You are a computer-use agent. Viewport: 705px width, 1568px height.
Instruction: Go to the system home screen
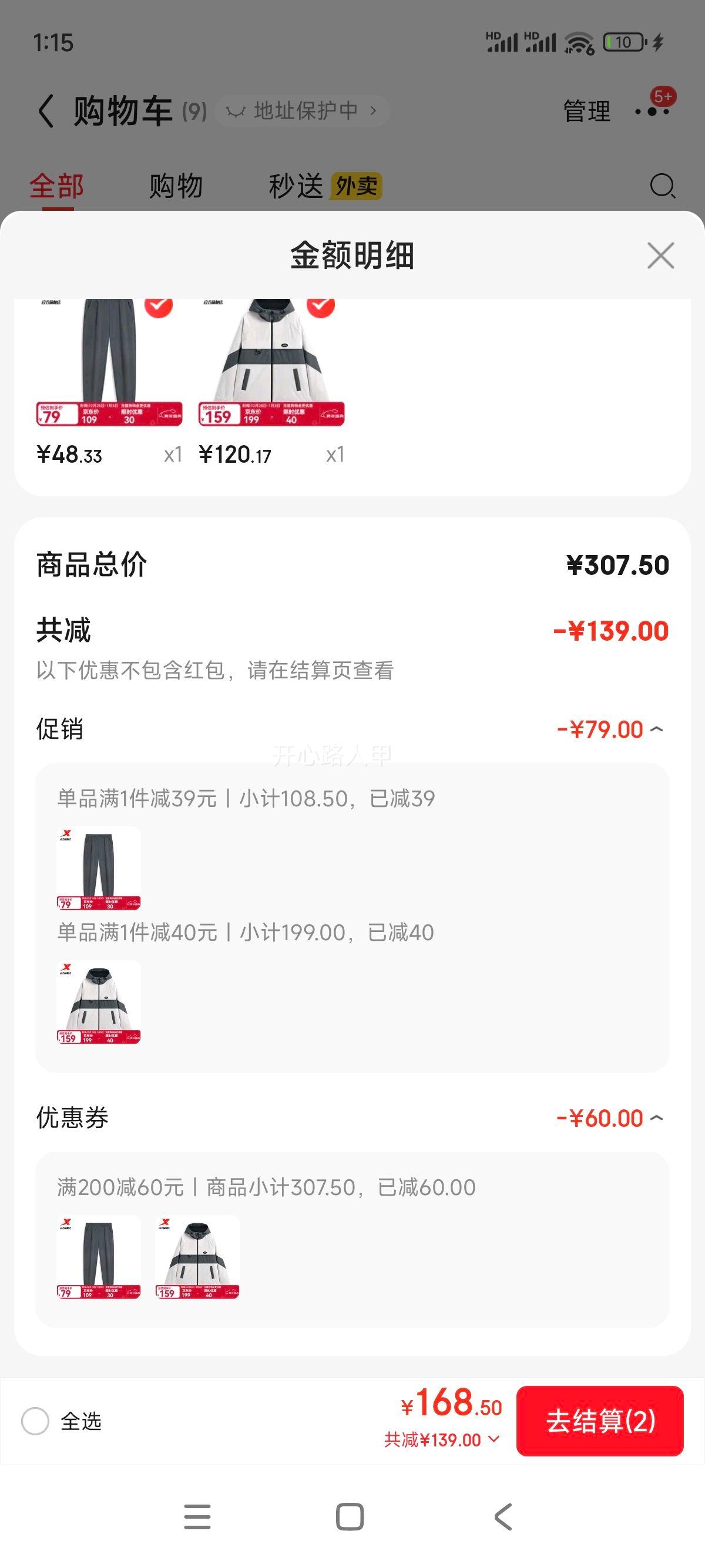350,1516
